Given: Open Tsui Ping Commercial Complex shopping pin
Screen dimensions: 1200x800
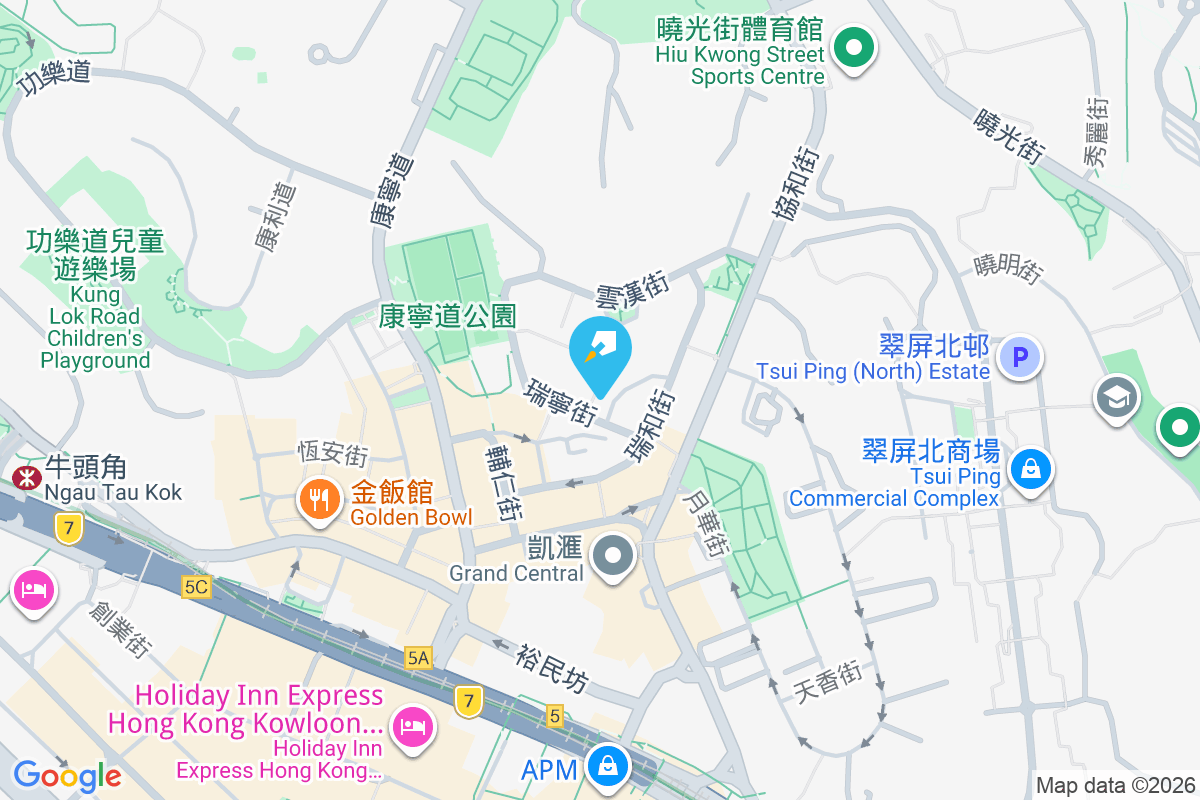Looking at the screenshot, I should pos(1030,468).
